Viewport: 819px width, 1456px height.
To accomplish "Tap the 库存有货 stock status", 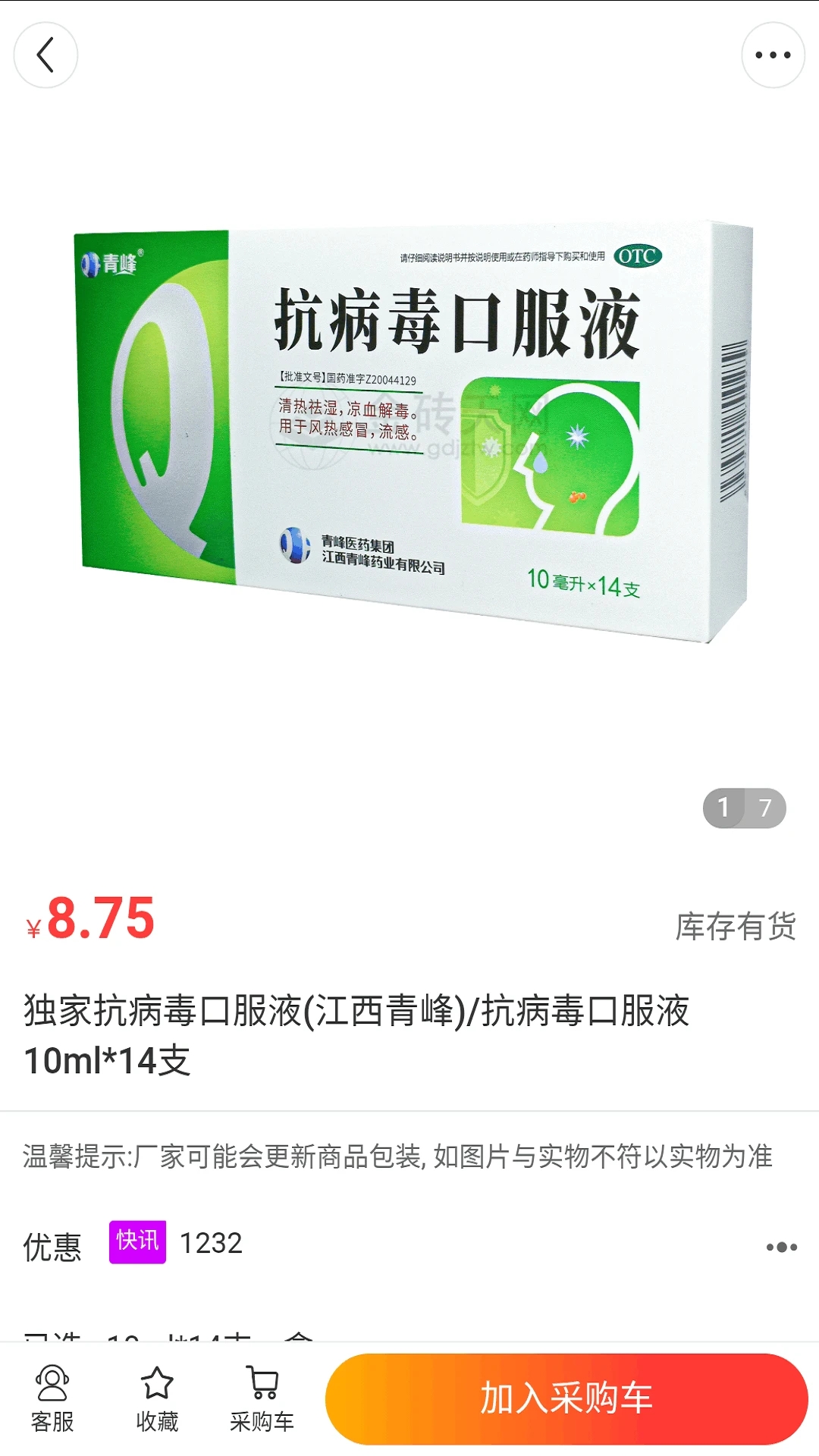I will (x=734, y=928).
